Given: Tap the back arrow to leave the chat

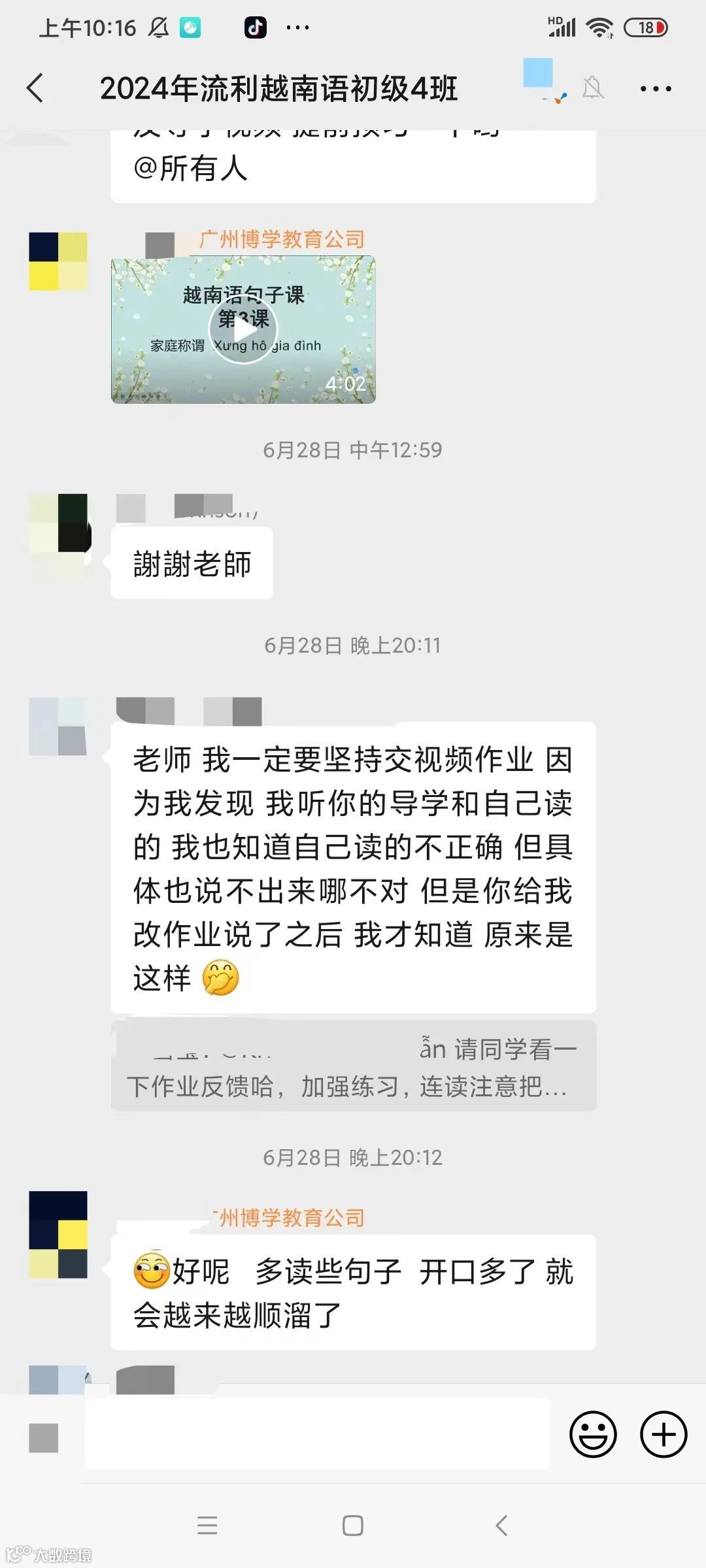Looking at the screenshot, I should click(37, 88).
